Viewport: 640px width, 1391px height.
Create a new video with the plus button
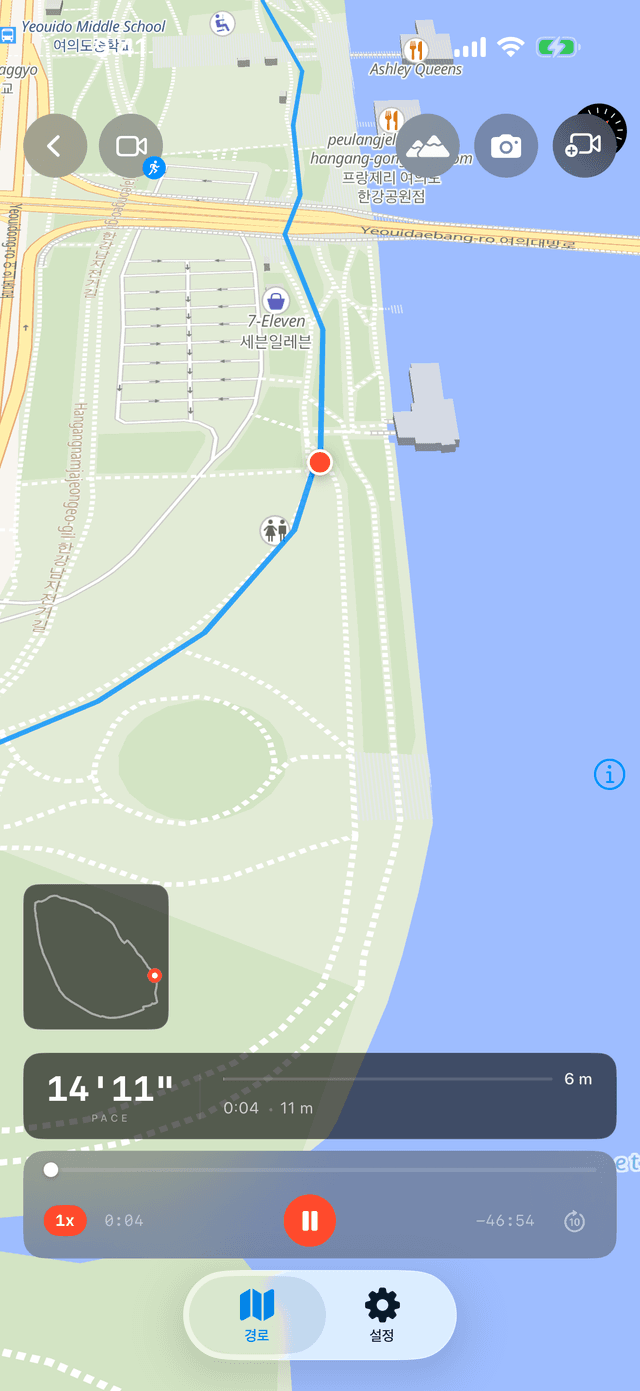tap(584, 146)
